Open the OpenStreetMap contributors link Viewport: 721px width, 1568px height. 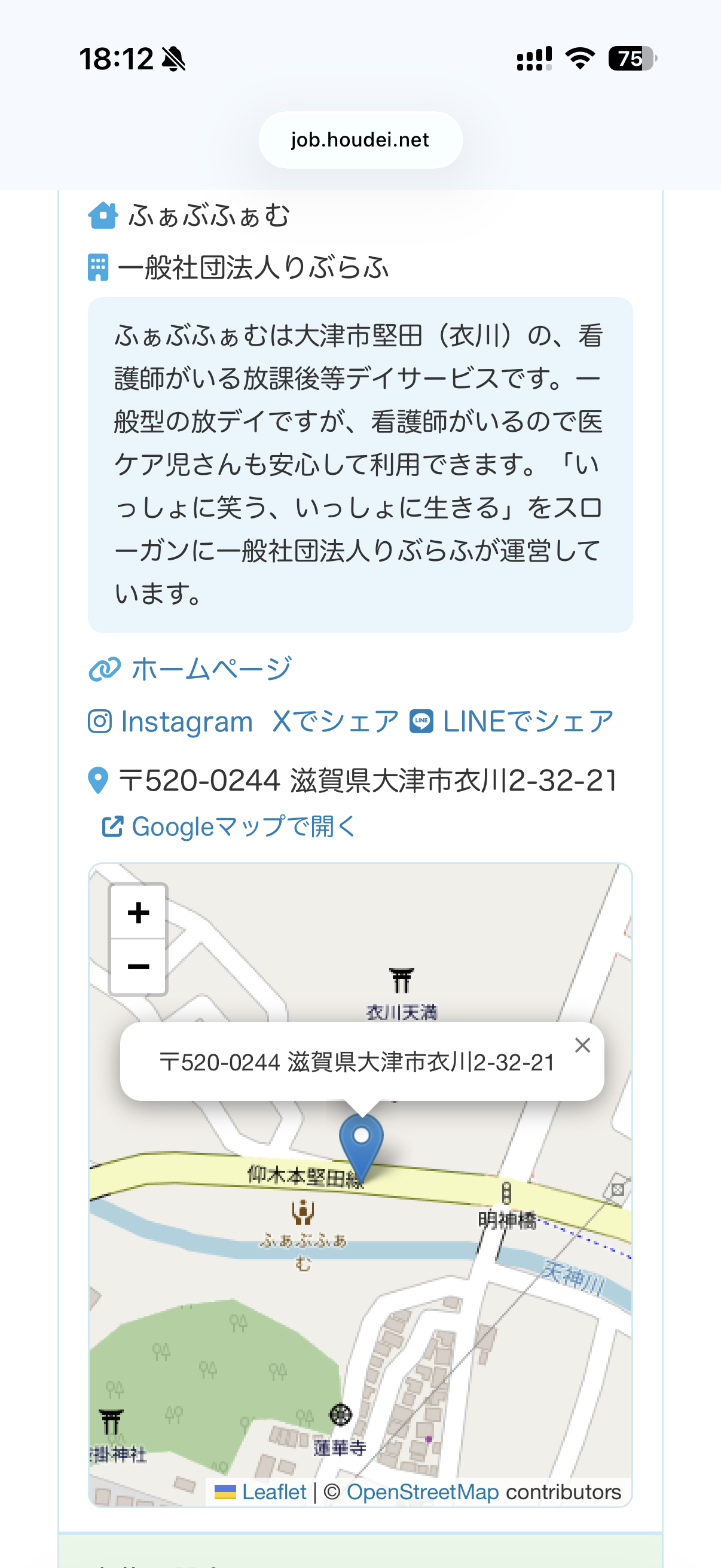[x=422, y=1492]
